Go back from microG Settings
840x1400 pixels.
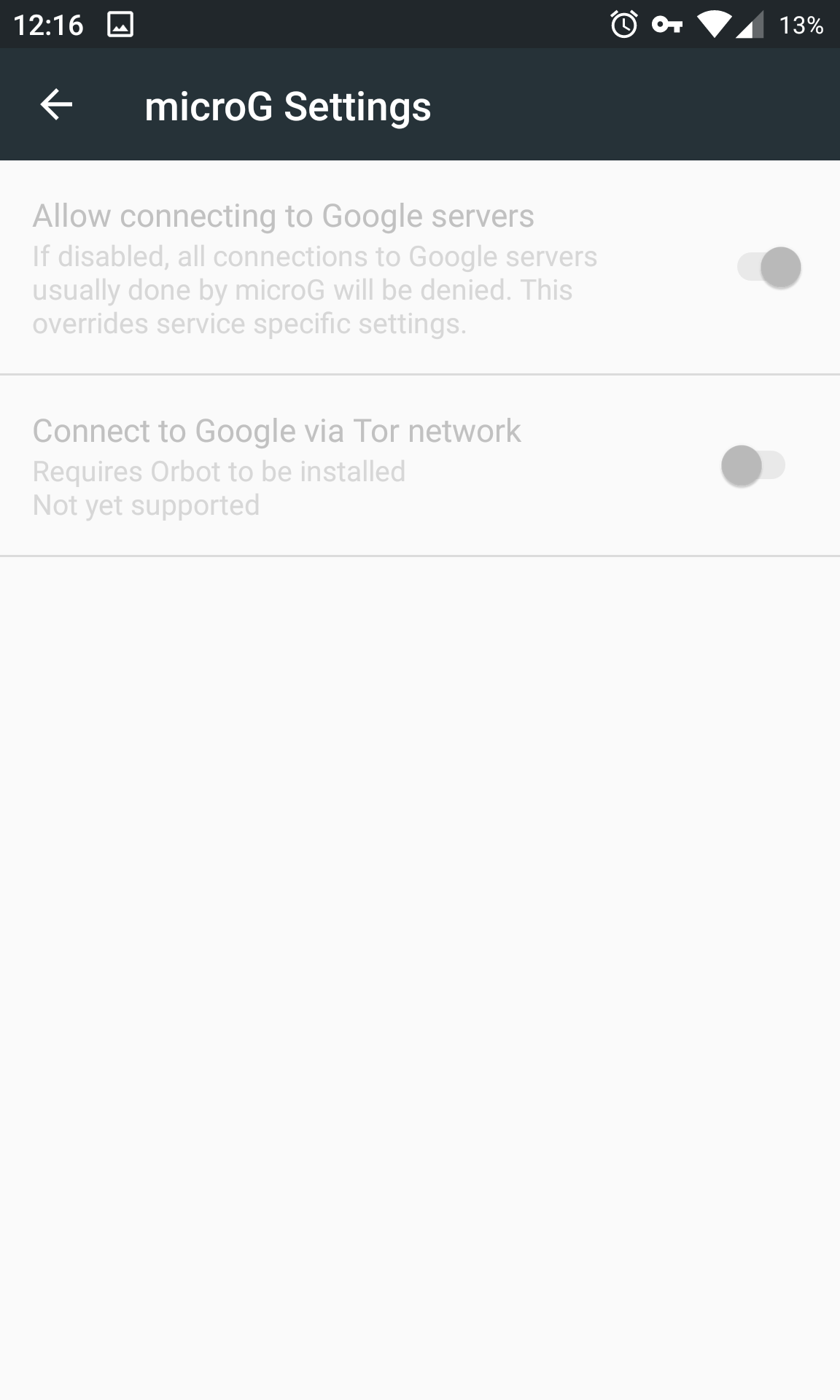(56, 105)
